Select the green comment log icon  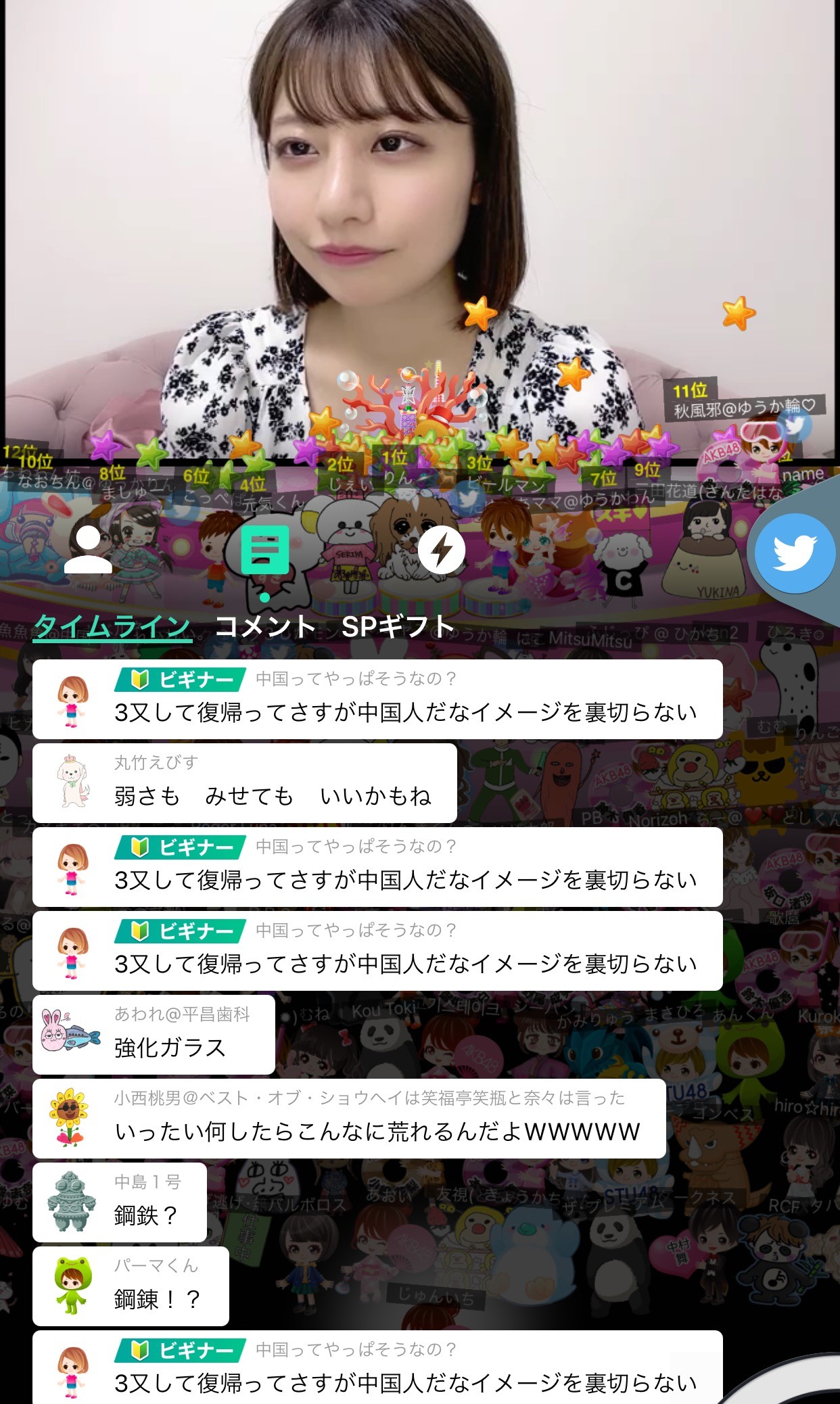[x=265, y=551]
